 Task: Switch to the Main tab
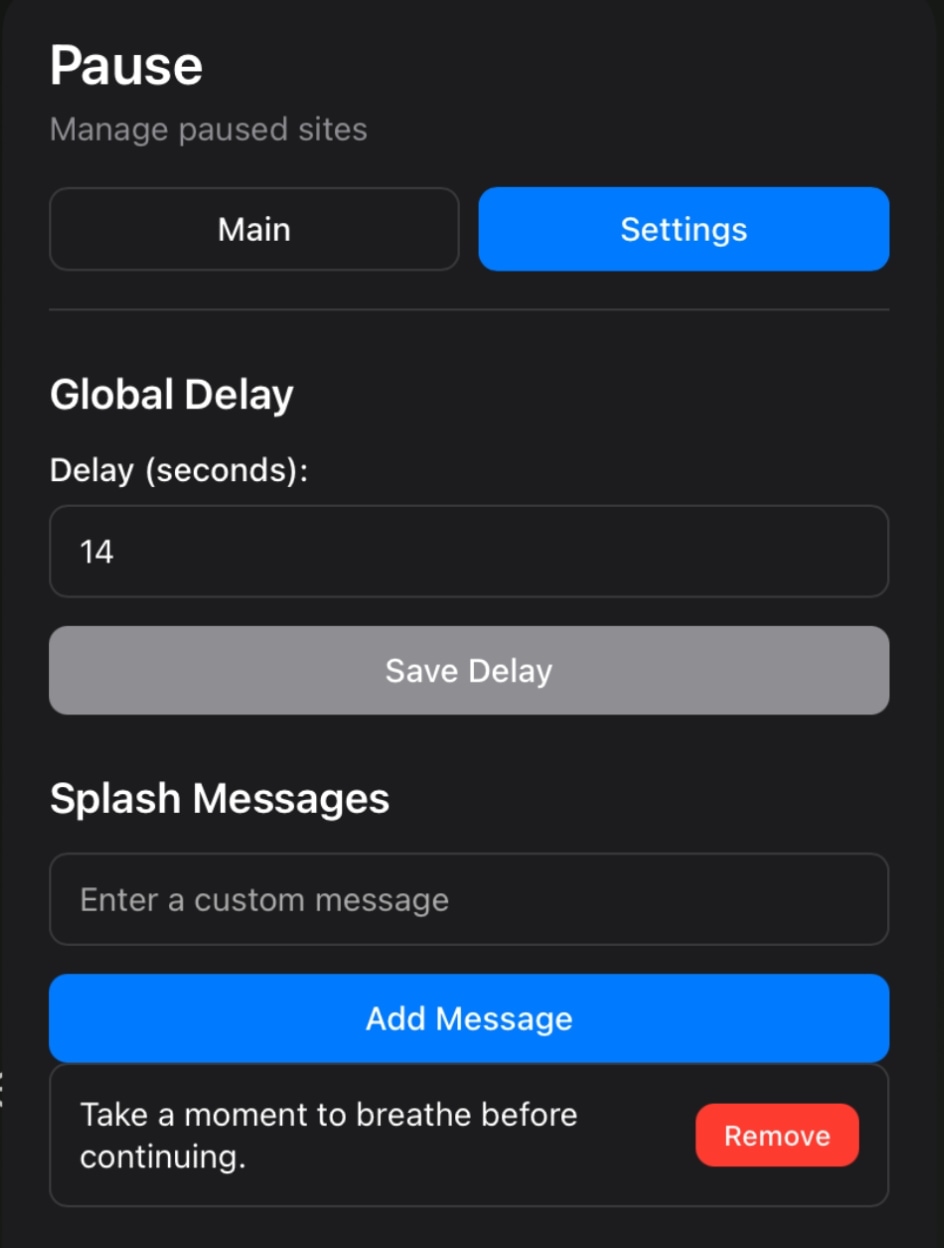(x=254, y=229)
